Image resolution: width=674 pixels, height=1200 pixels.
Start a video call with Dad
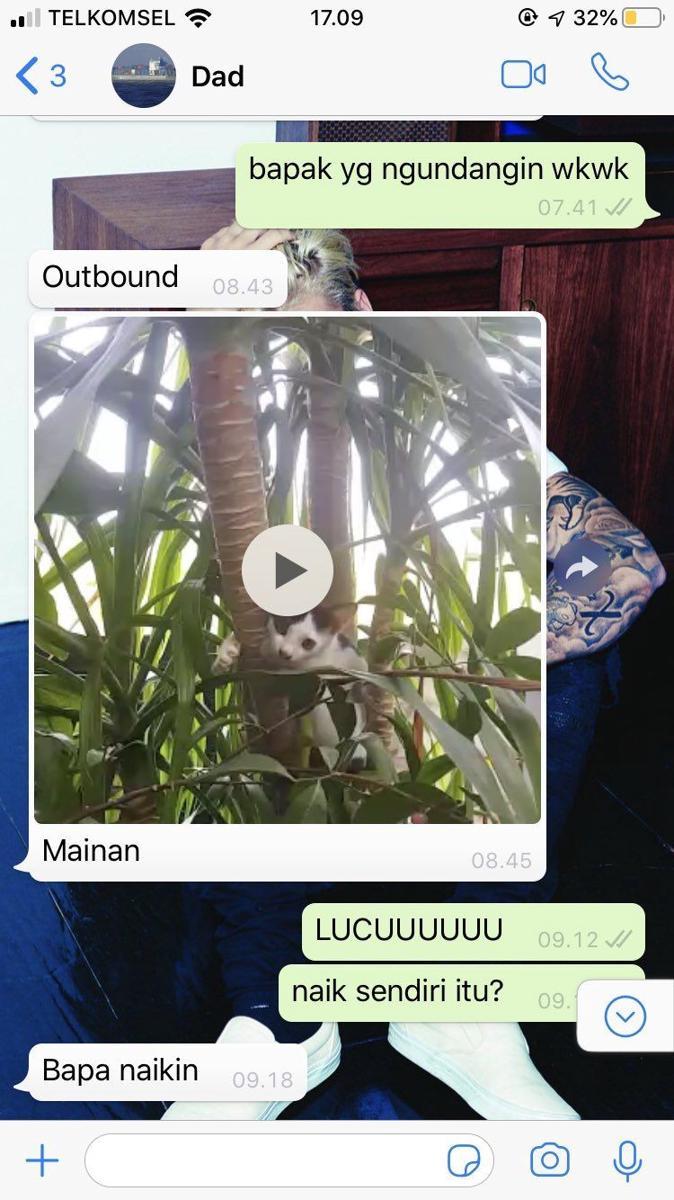point(523,75)
